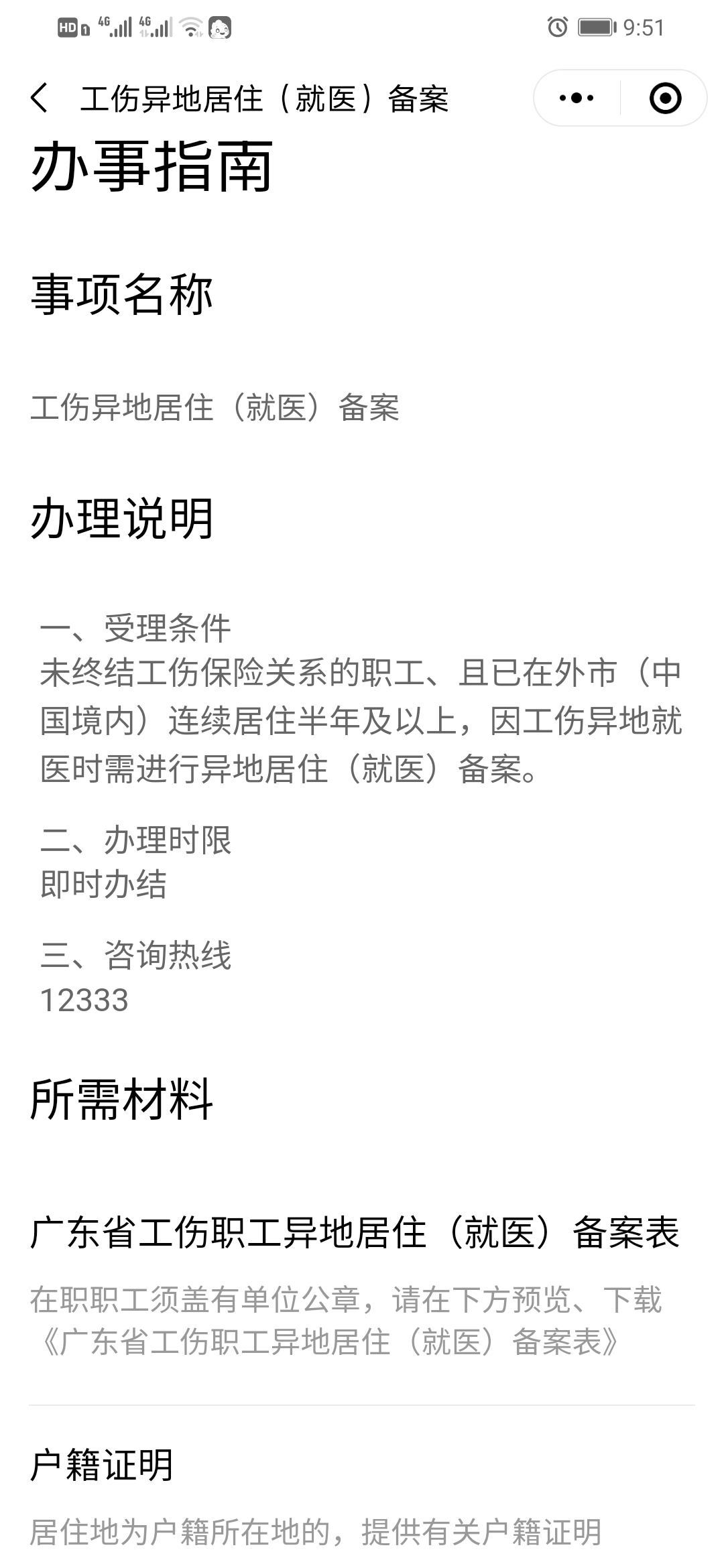The height and width of the screenshot is (1568, 724).
Task: Tap the alarm clock status bar icon
Action: point(558,27)
